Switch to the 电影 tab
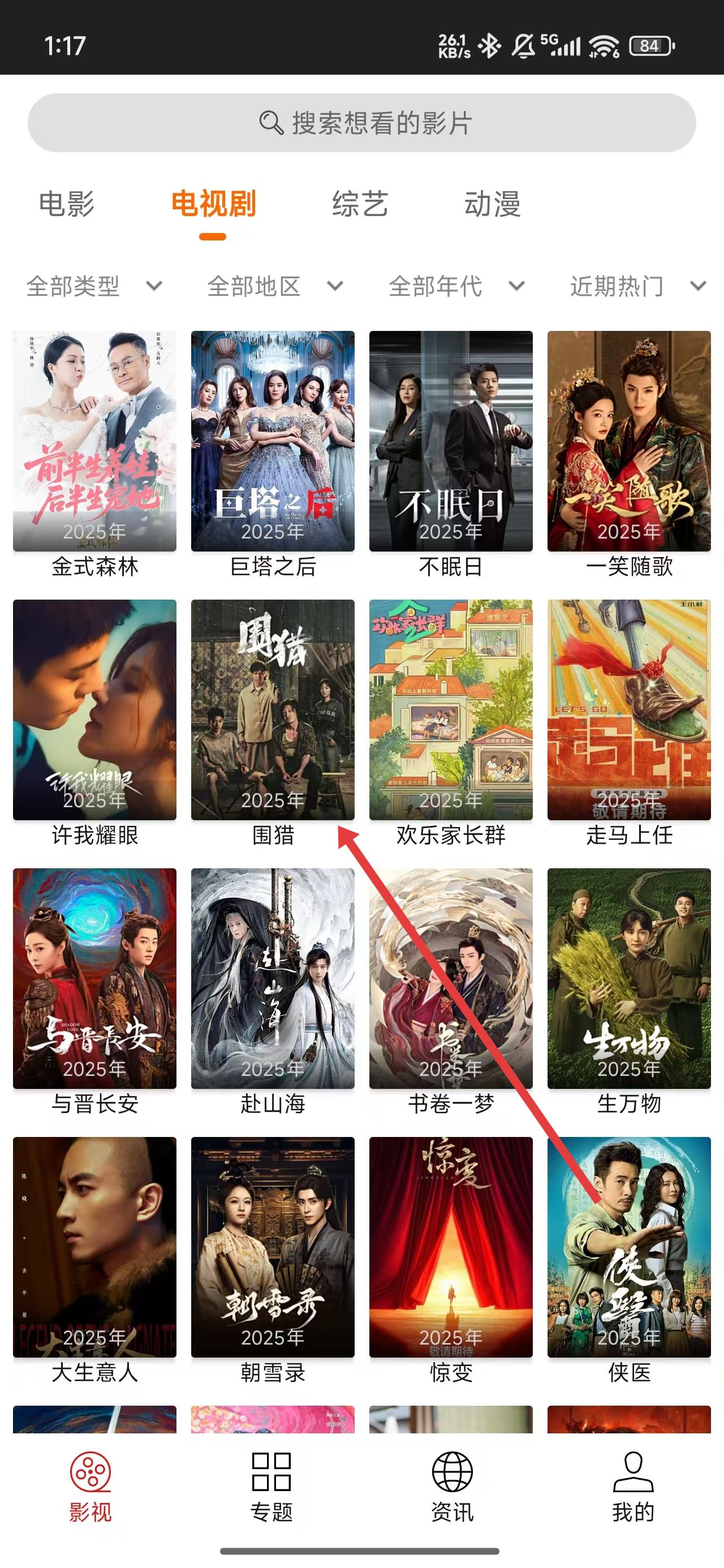 67,204
